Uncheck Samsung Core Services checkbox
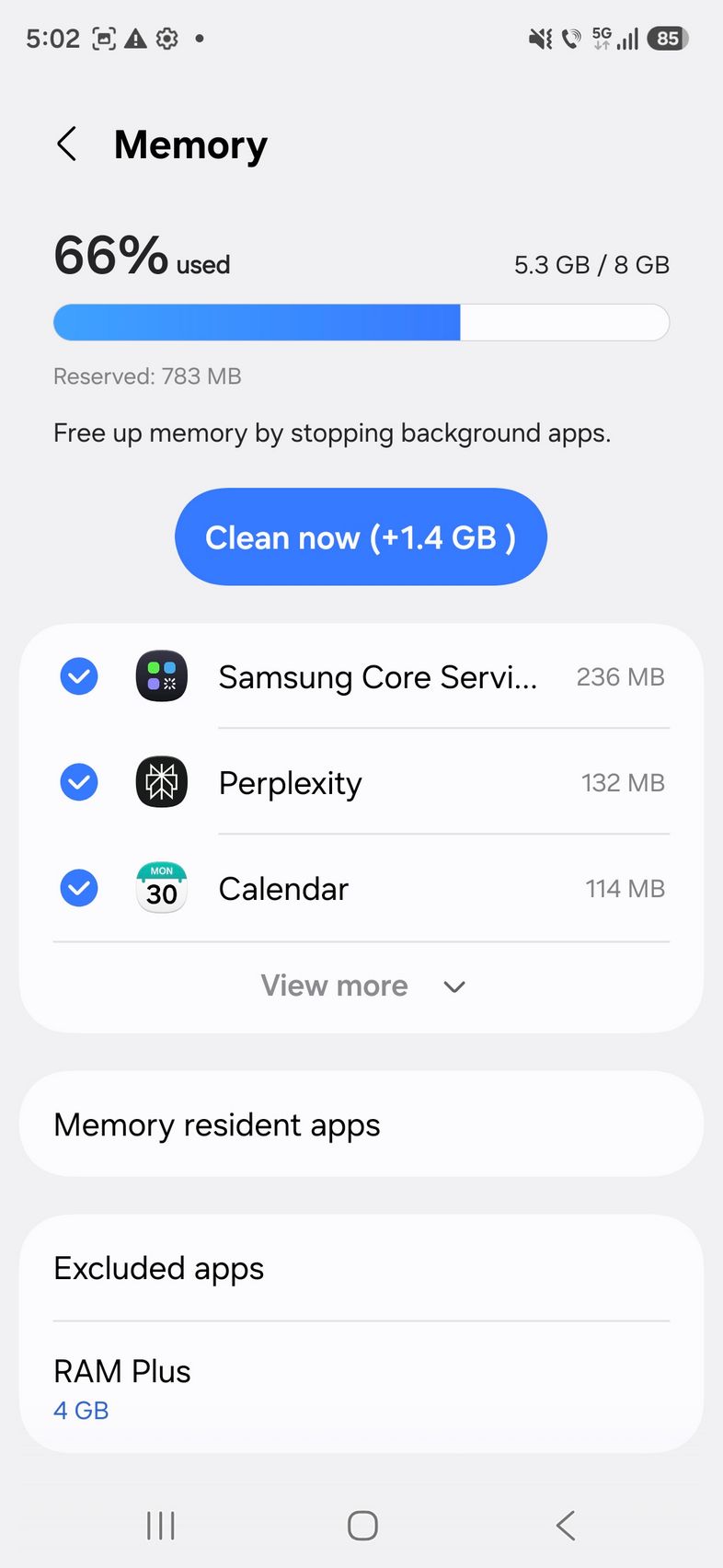Screen dimensions: 723x1568 (x=79, y=677)
